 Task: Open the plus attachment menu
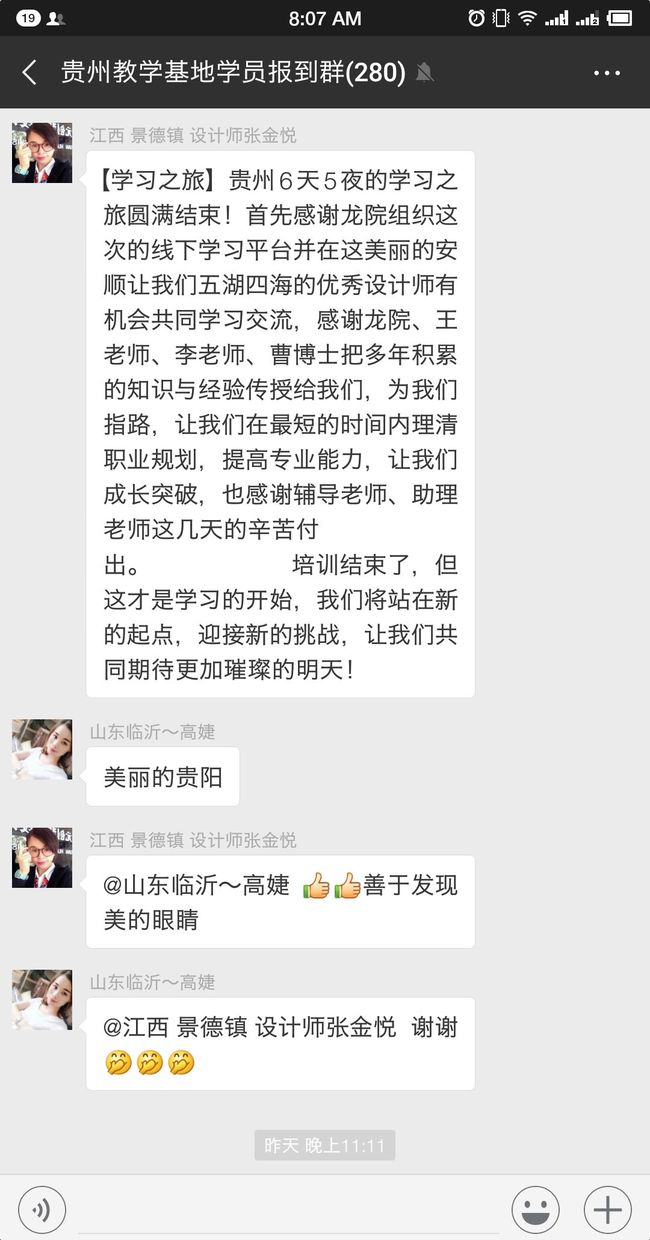click(607, 1210)
